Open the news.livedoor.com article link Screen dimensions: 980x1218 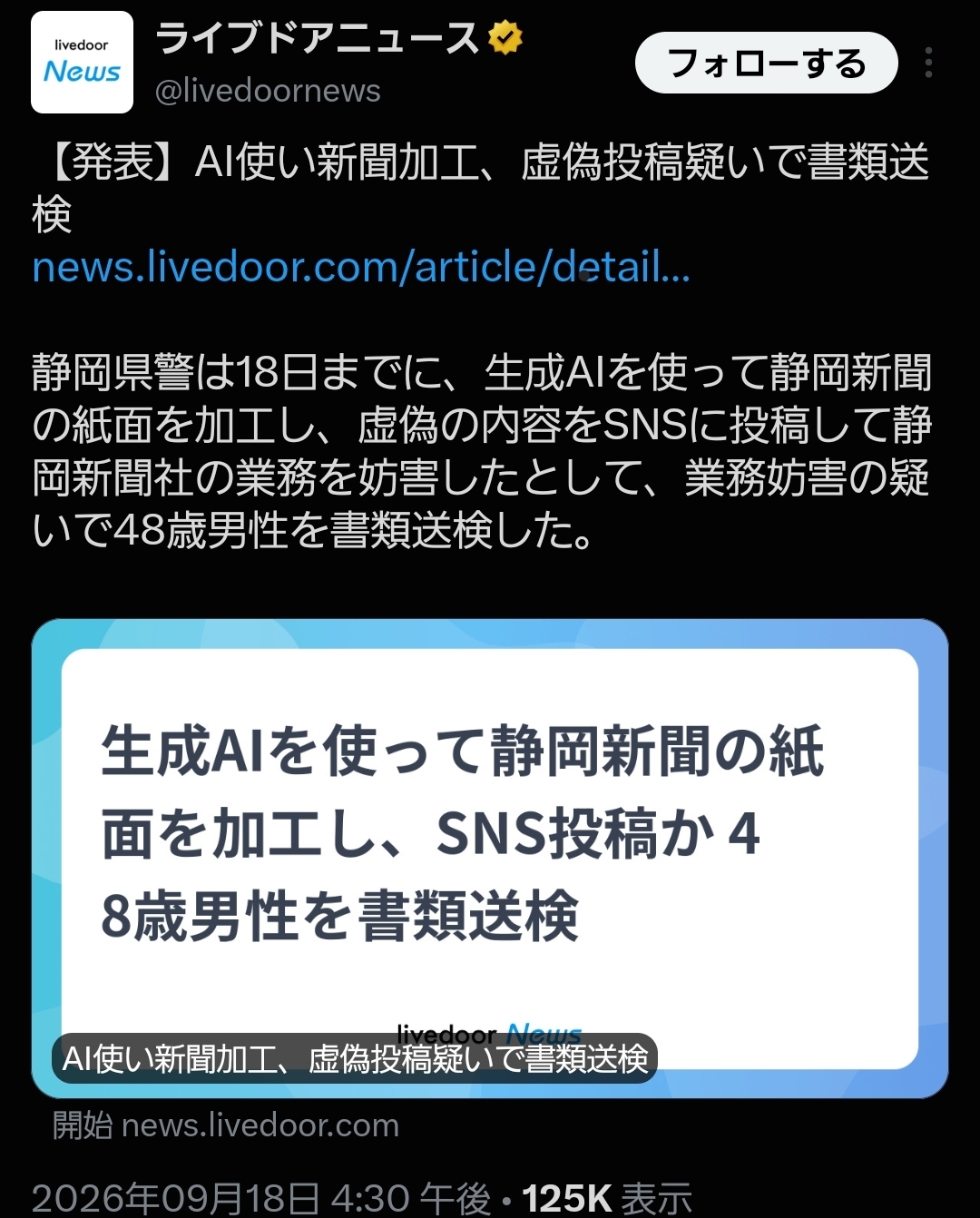click(361, 267)
